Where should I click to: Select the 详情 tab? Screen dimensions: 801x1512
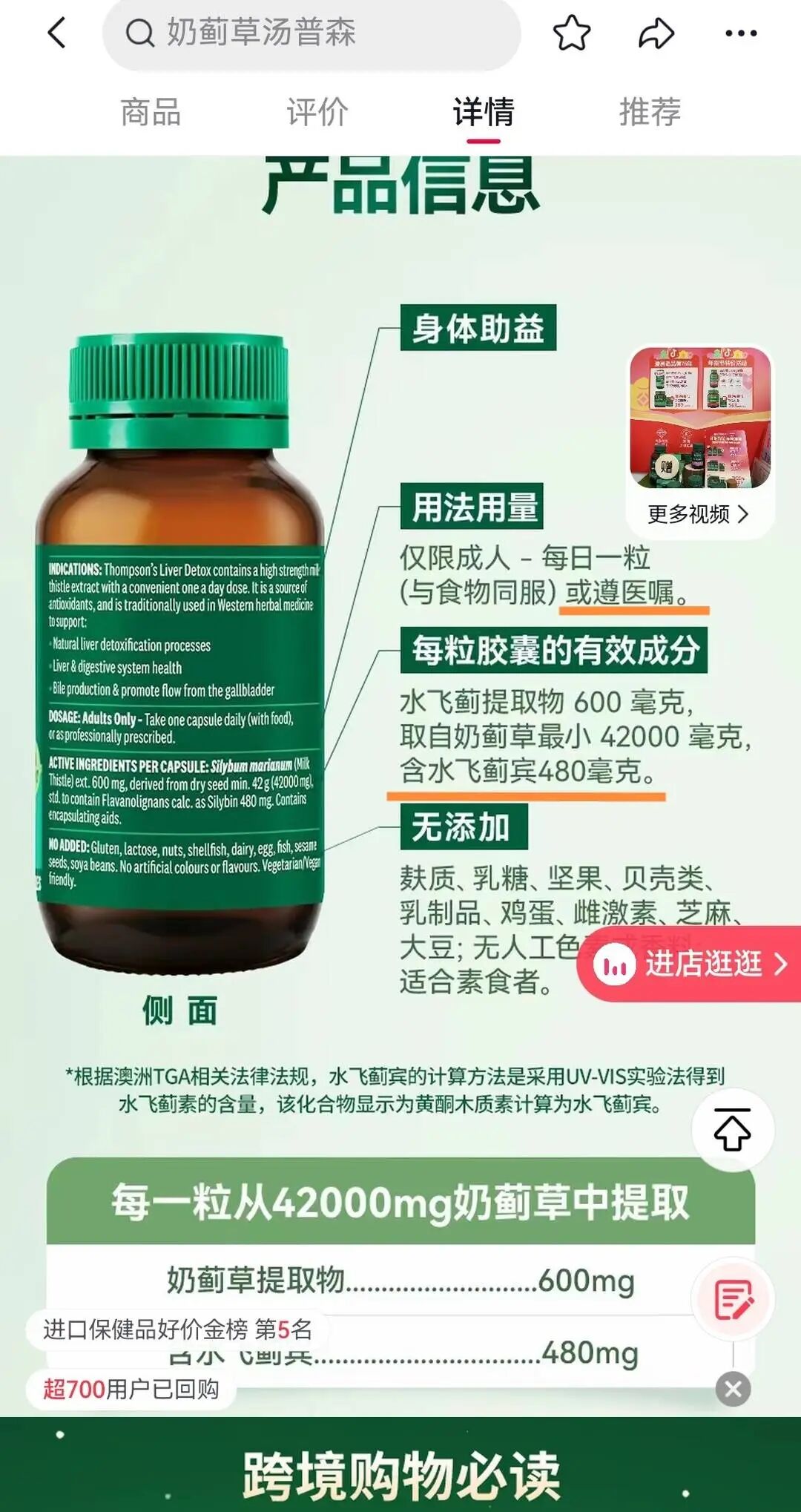[484, 113]
